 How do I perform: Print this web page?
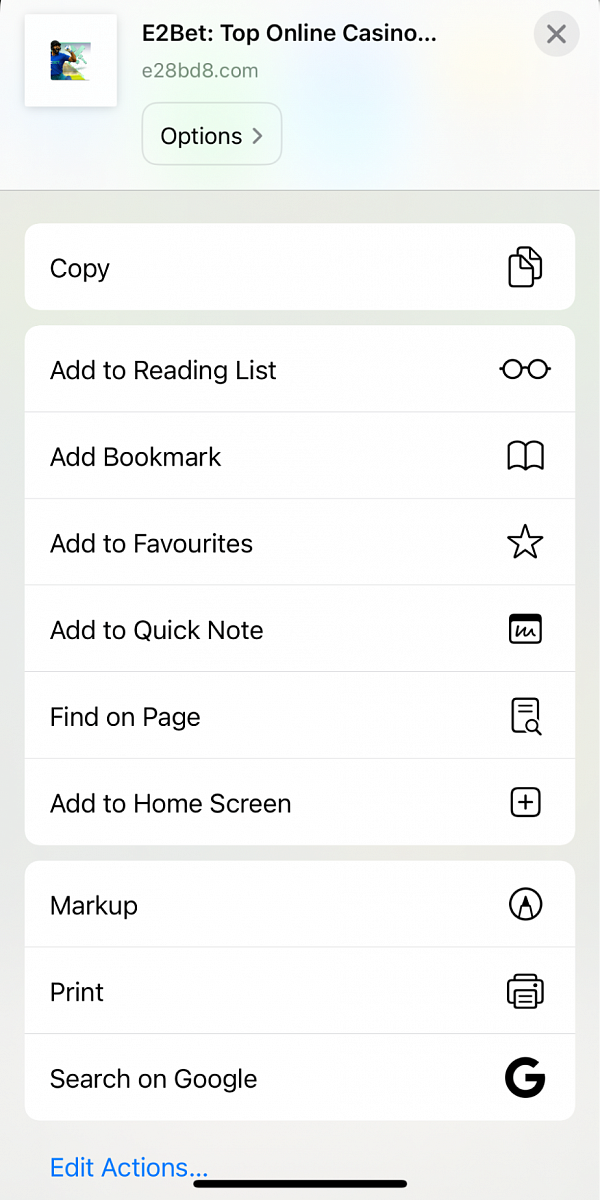[299, 992]
